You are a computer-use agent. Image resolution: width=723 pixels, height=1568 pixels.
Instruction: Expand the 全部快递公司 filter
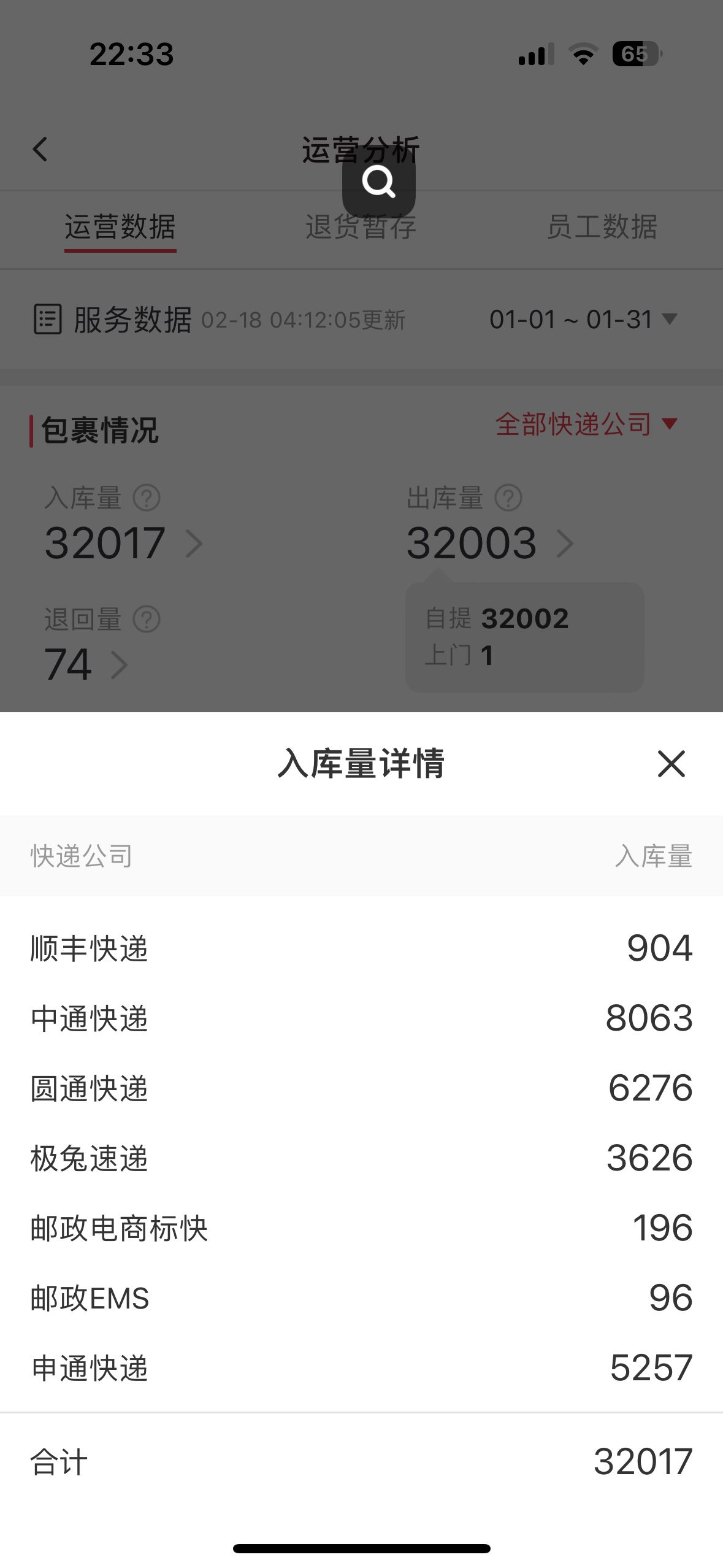[x=586, y=425]
